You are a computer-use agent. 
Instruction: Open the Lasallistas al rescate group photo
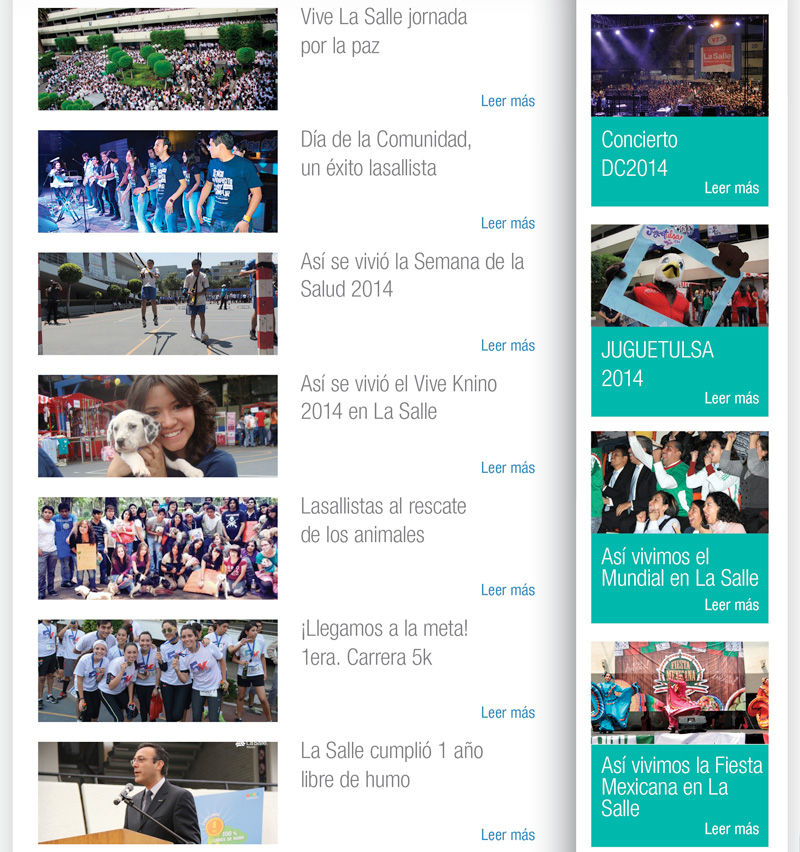[158, 548]
